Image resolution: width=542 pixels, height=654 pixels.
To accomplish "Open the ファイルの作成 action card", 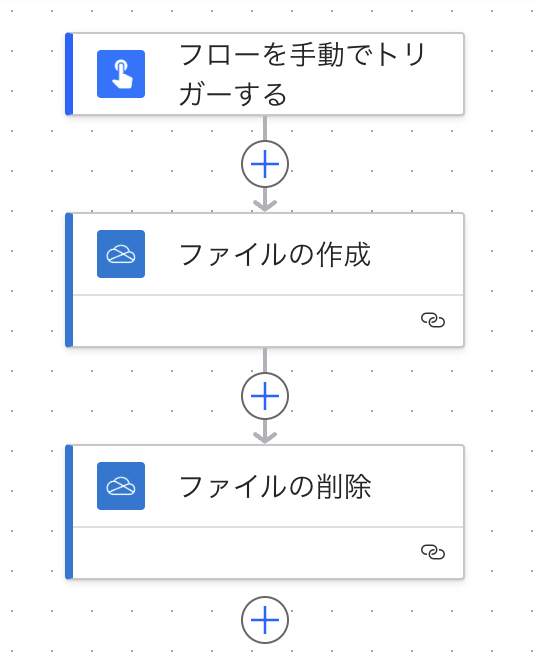I will click(265, 279).
